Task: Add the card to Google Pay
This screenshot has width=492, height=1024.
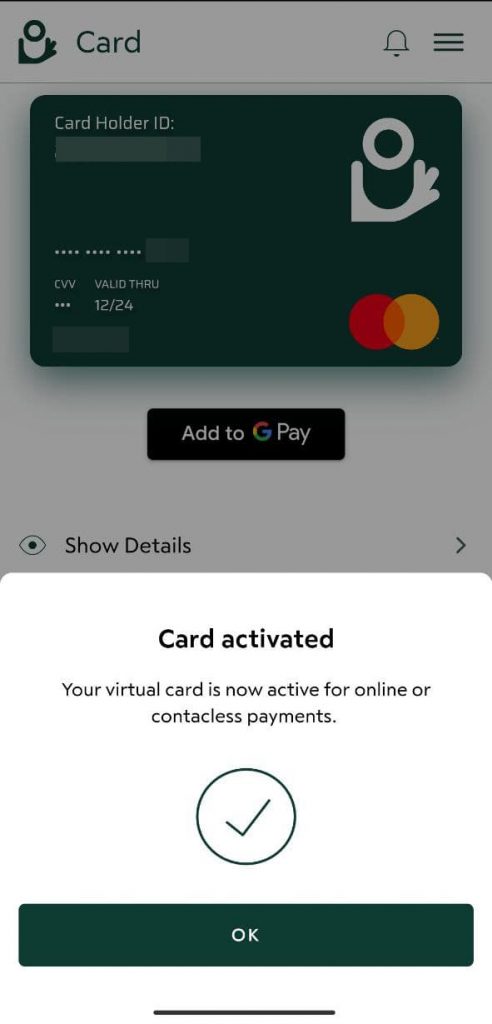Action: [246, 434]
